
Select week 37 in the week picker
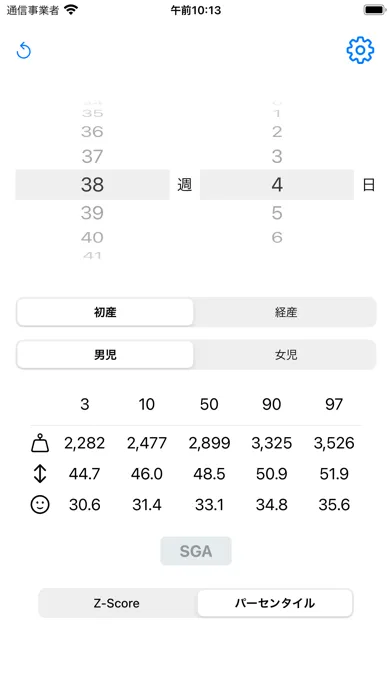[x=92, y=156]
